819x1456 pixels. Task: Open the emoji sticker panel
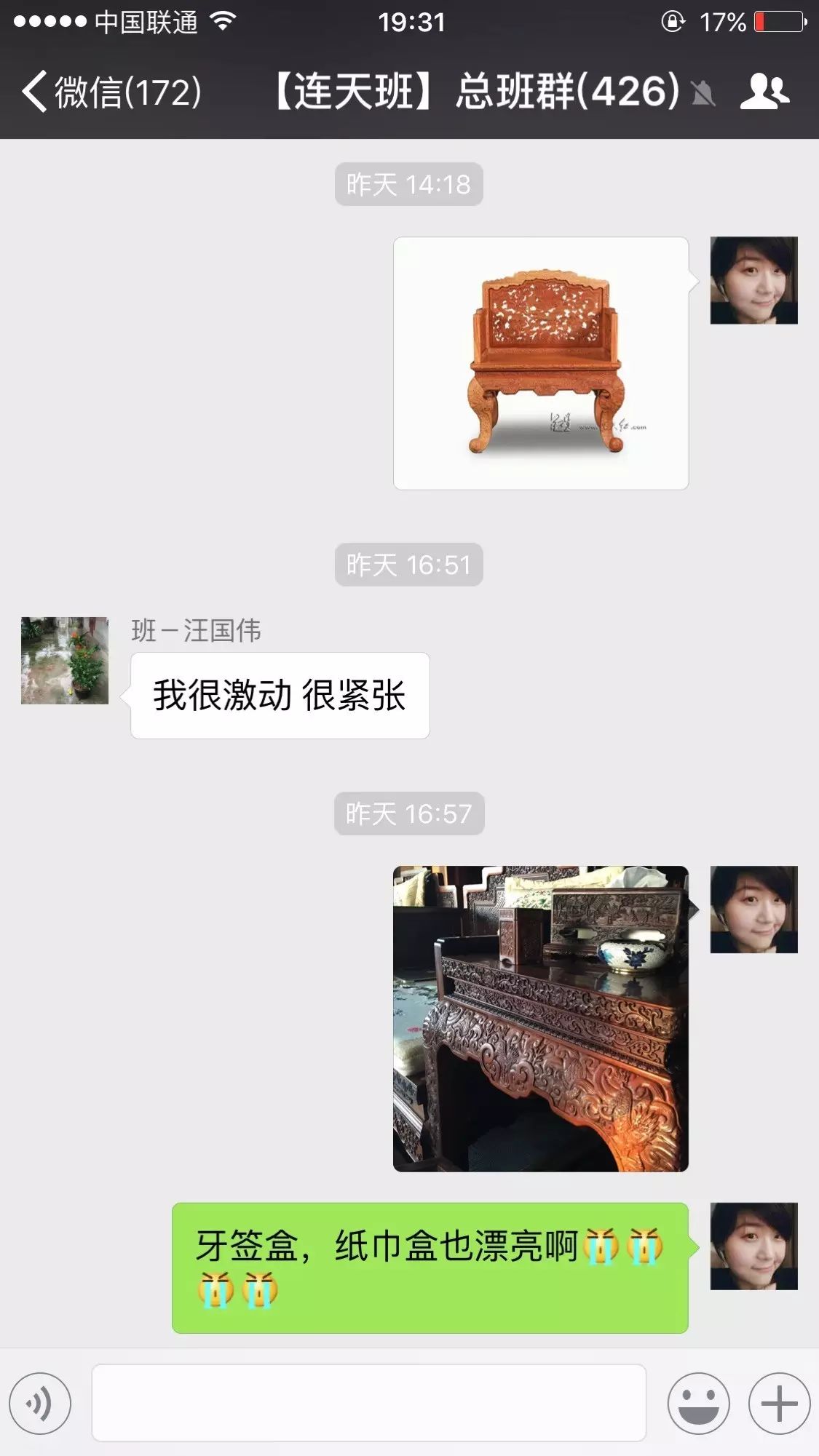point(698,1404)
